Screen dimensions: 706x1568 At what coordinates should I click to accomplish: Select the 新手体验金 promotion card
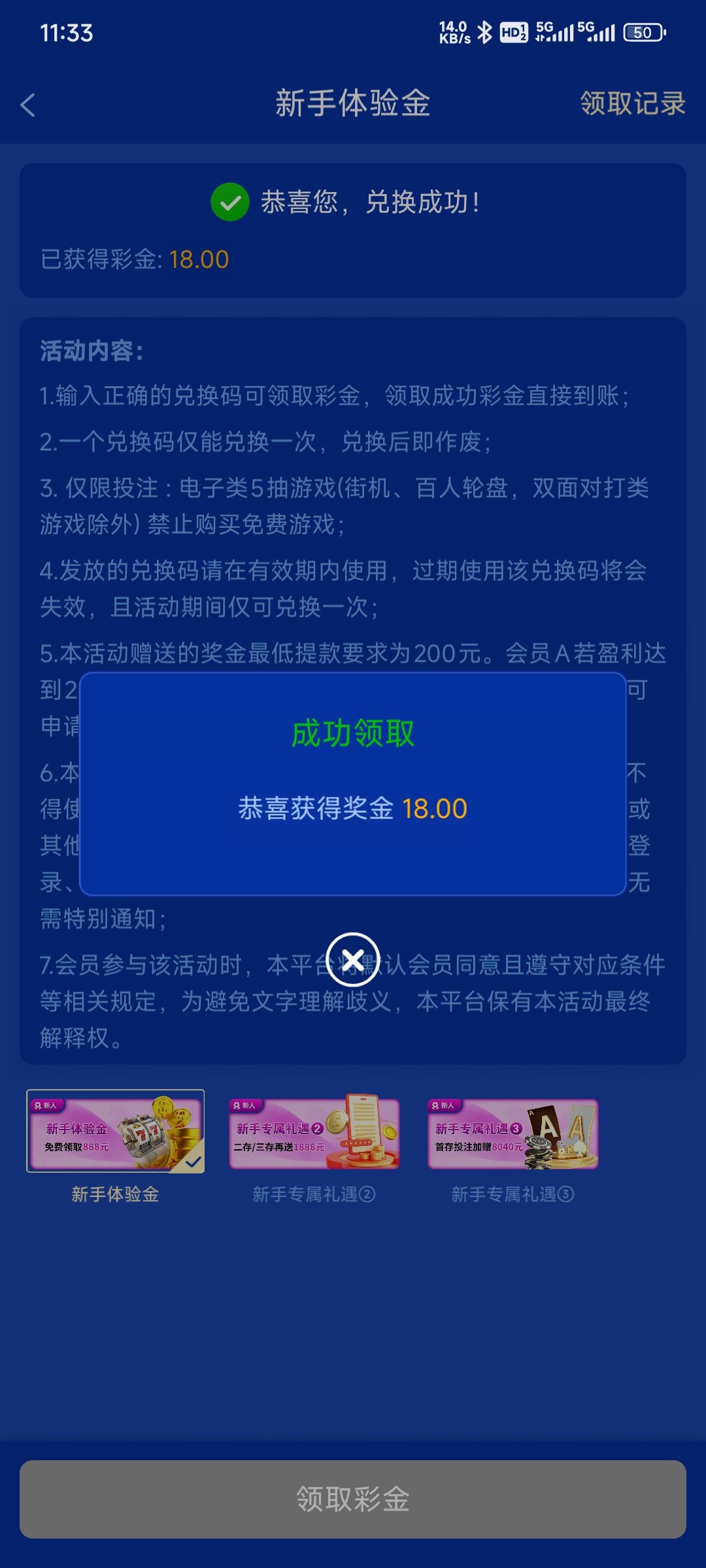click(x=115, y=1131)
